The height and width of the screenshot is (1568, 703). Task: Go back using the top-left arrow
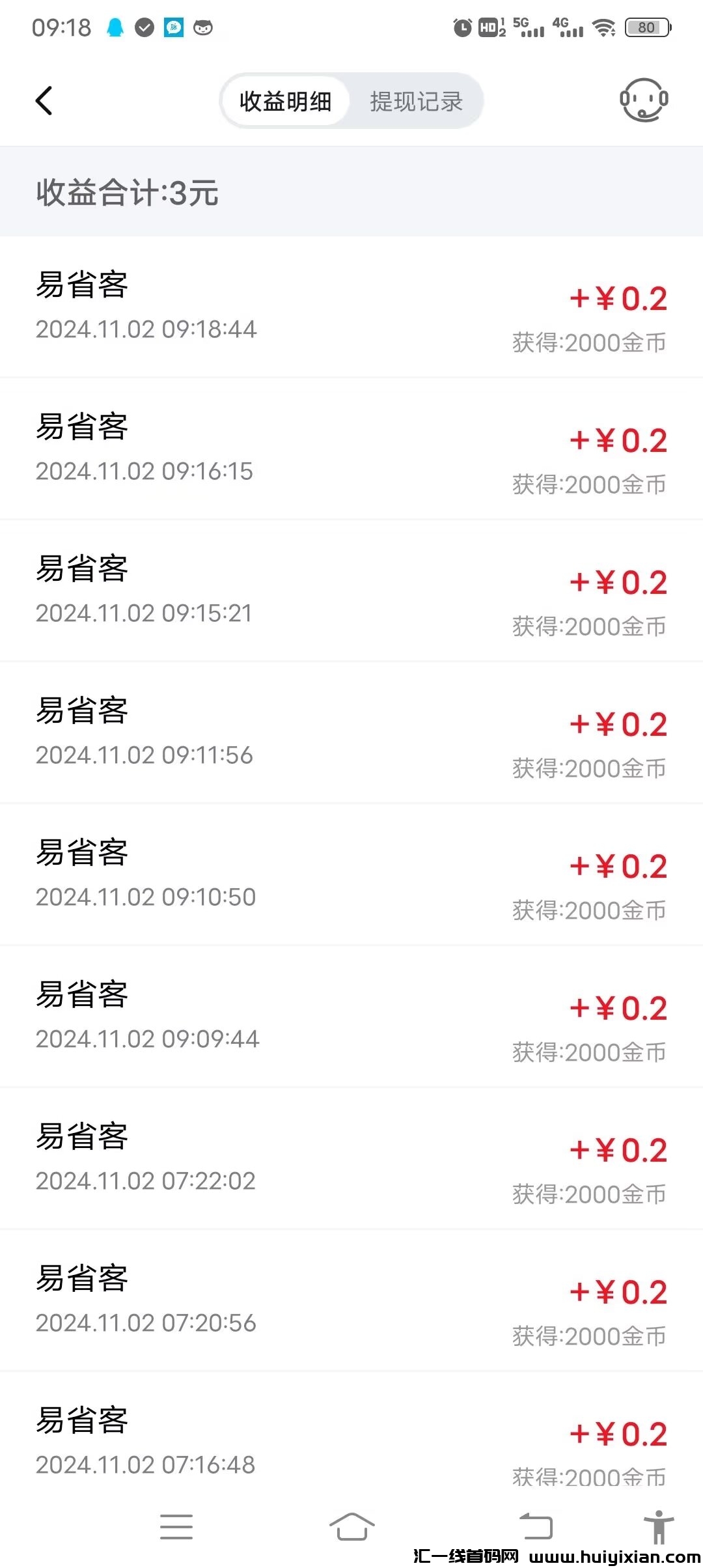44,101
